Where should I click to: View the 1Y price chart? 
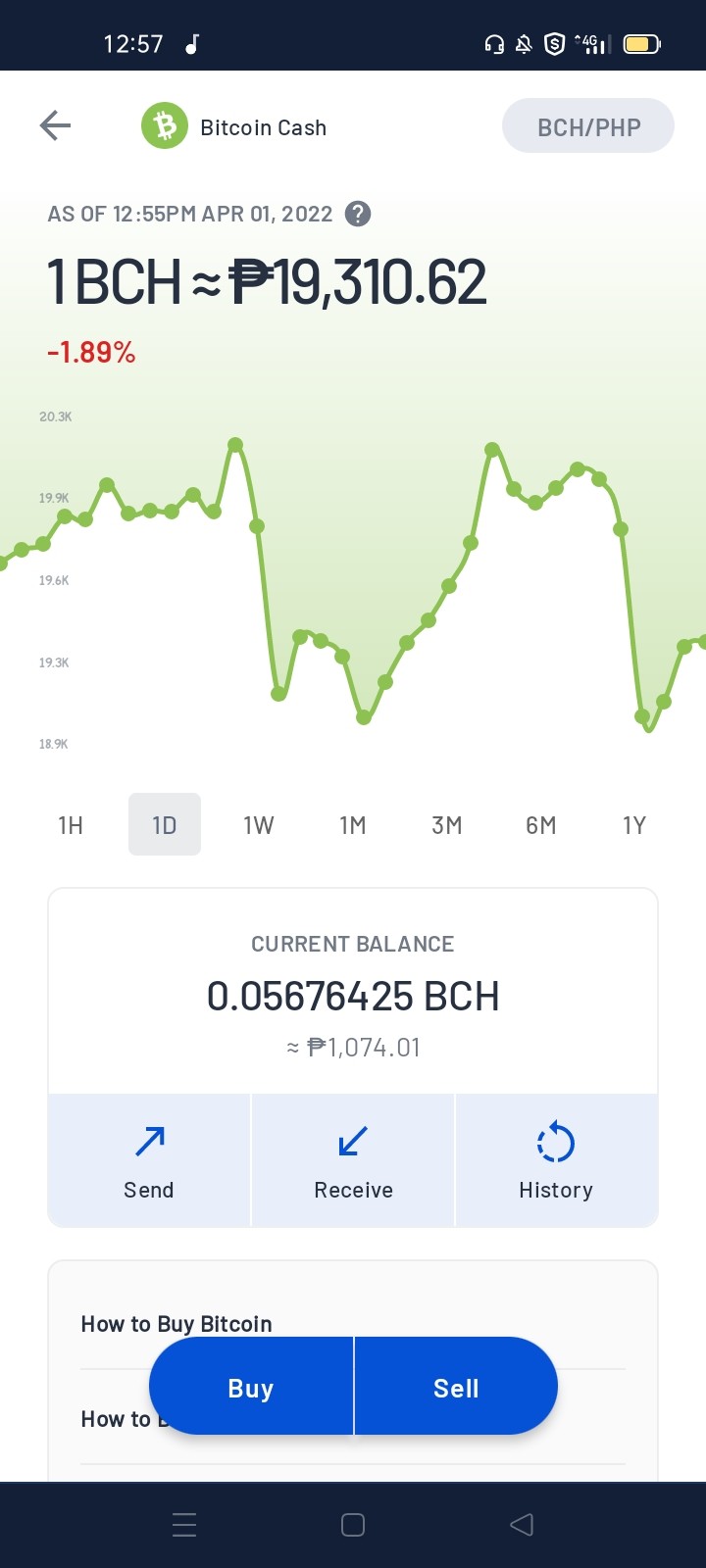coord(634,825)
